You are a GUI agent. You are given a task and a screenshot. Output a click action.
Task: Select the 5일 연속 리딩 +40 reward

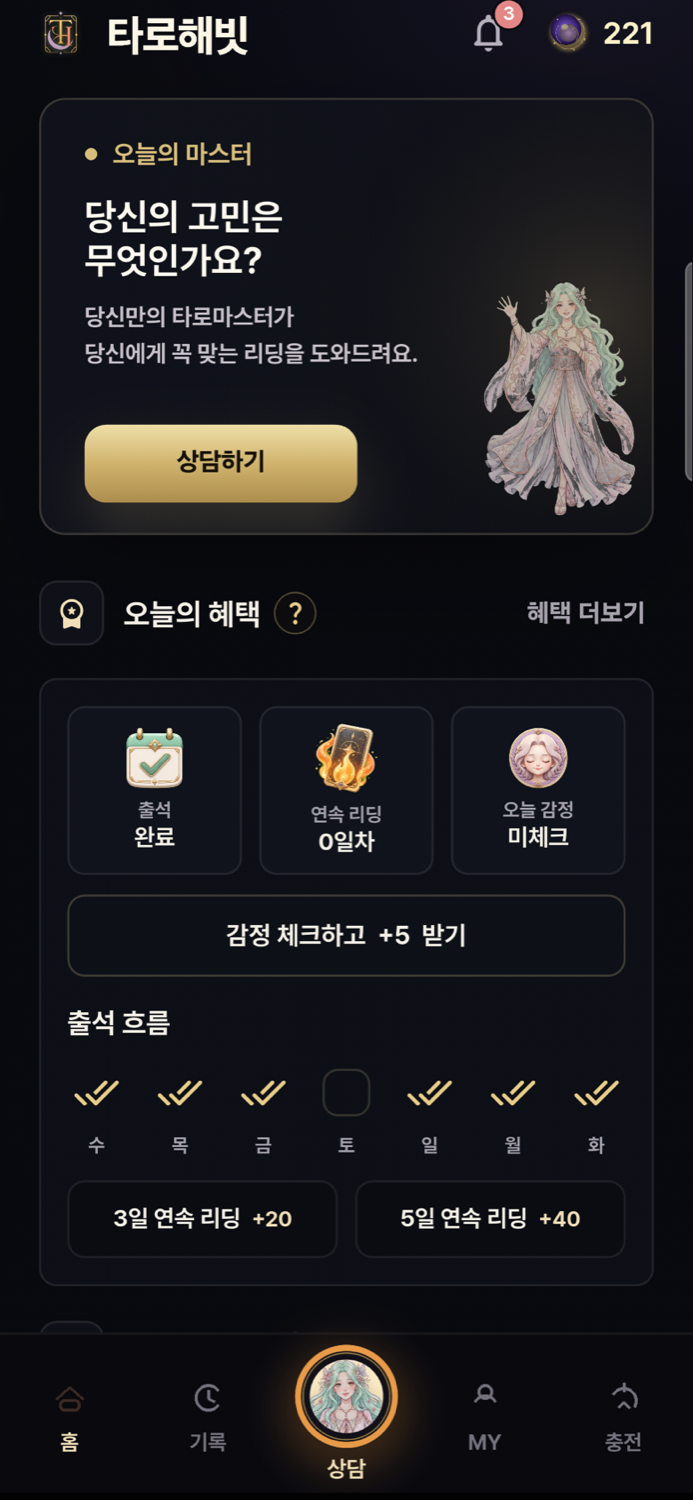coord(490,1219)
